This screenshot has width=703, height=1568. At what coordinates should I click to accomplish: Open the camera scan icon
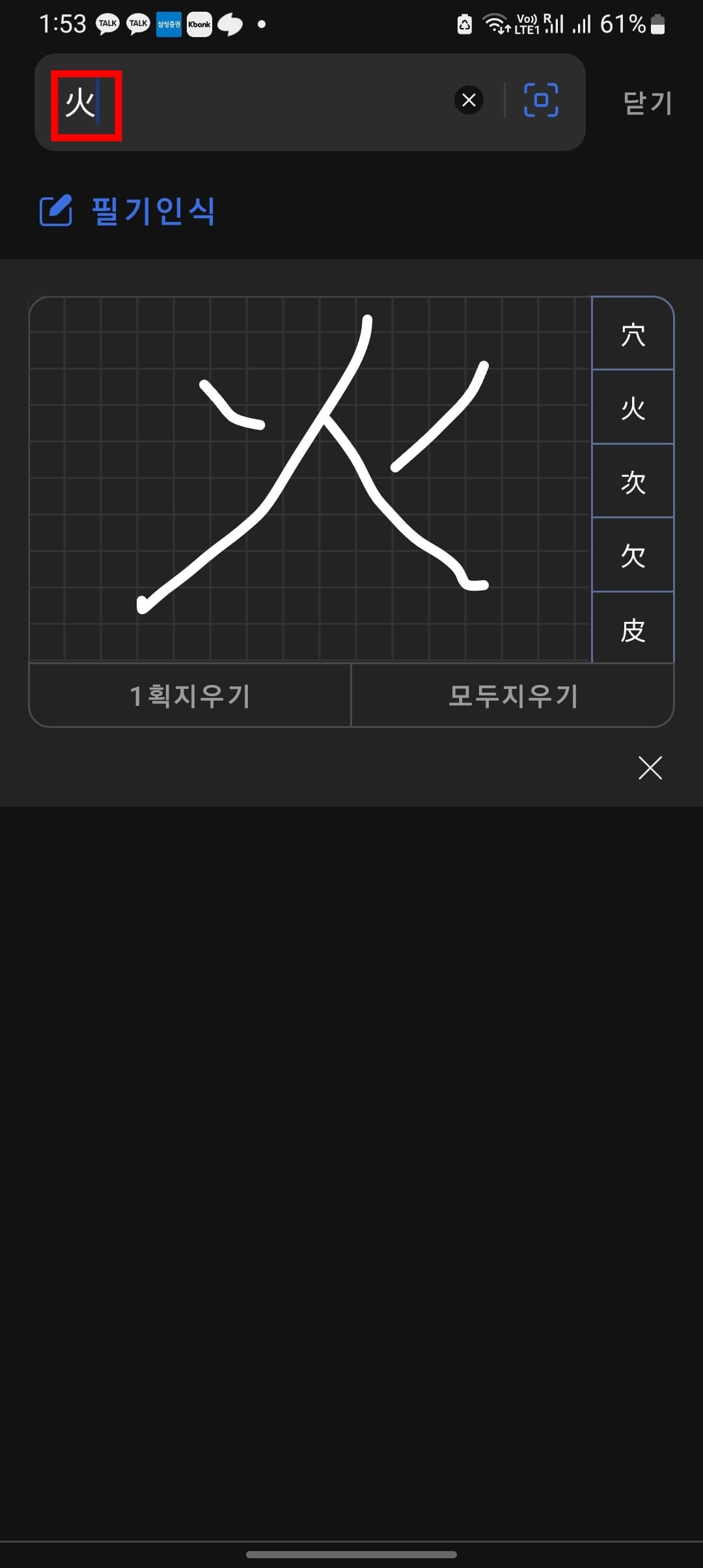coord(541,100)
